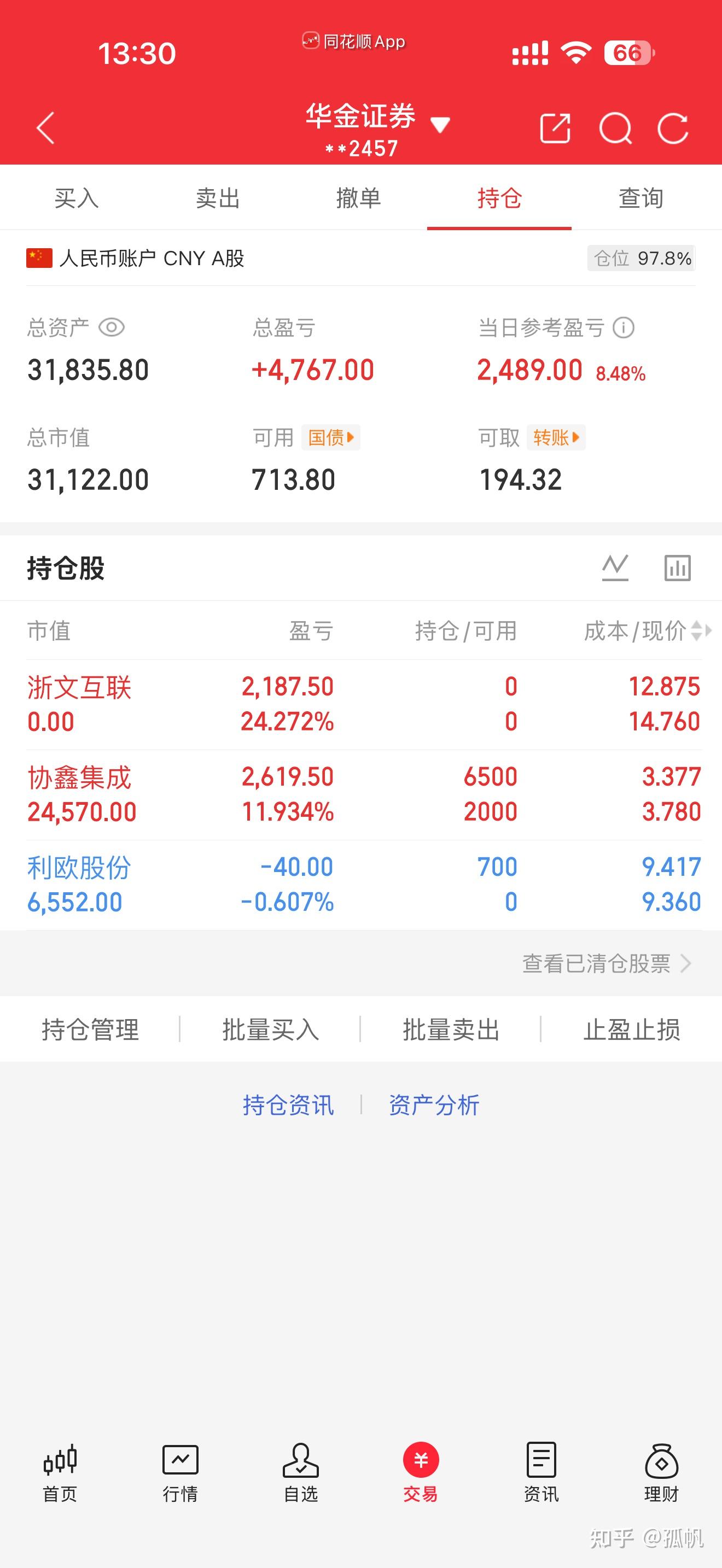
Task: Open the 华金证券 account switcher dropdown
Action: [x=441, y=124]
